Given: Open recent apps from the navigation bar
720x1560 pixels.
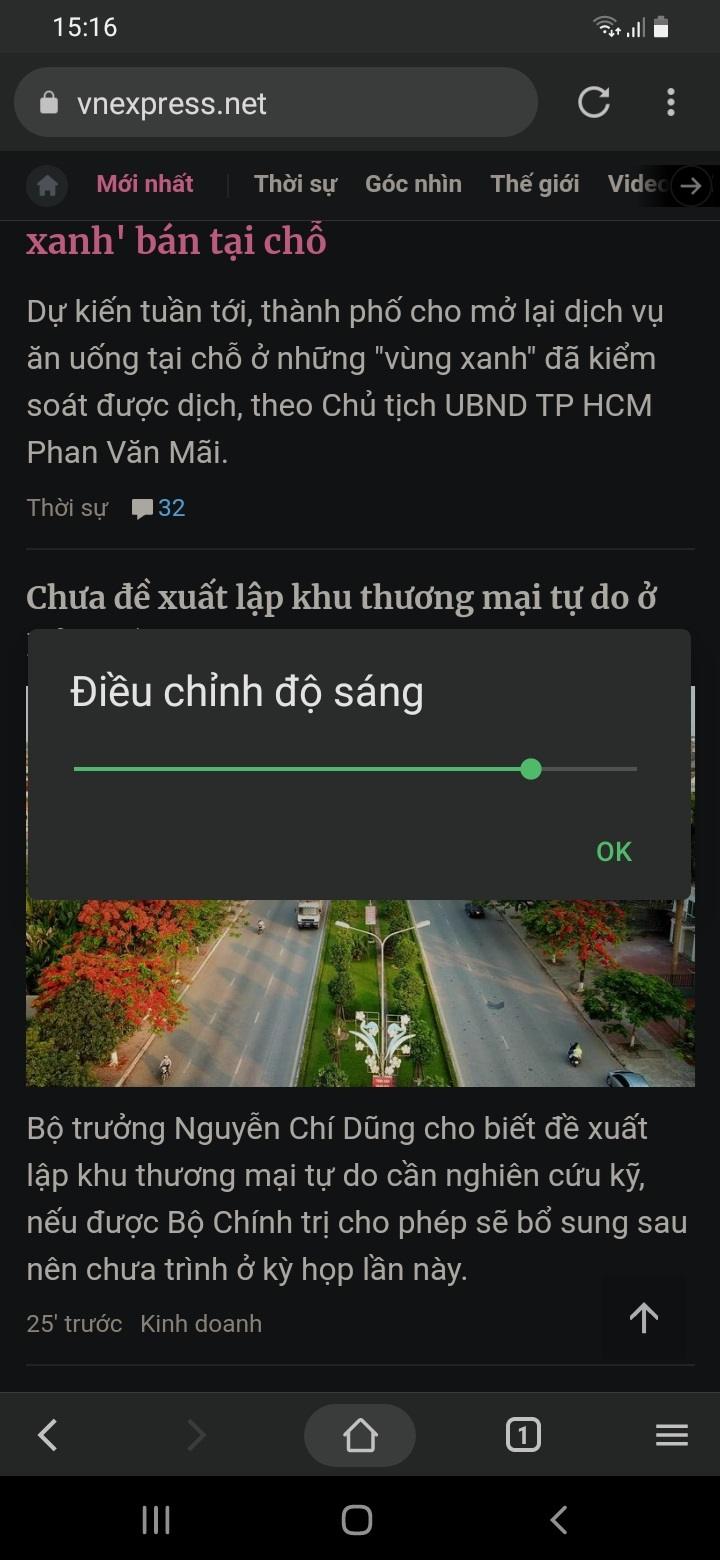Looking at the screenshot, I should (x=156, y=1520).
